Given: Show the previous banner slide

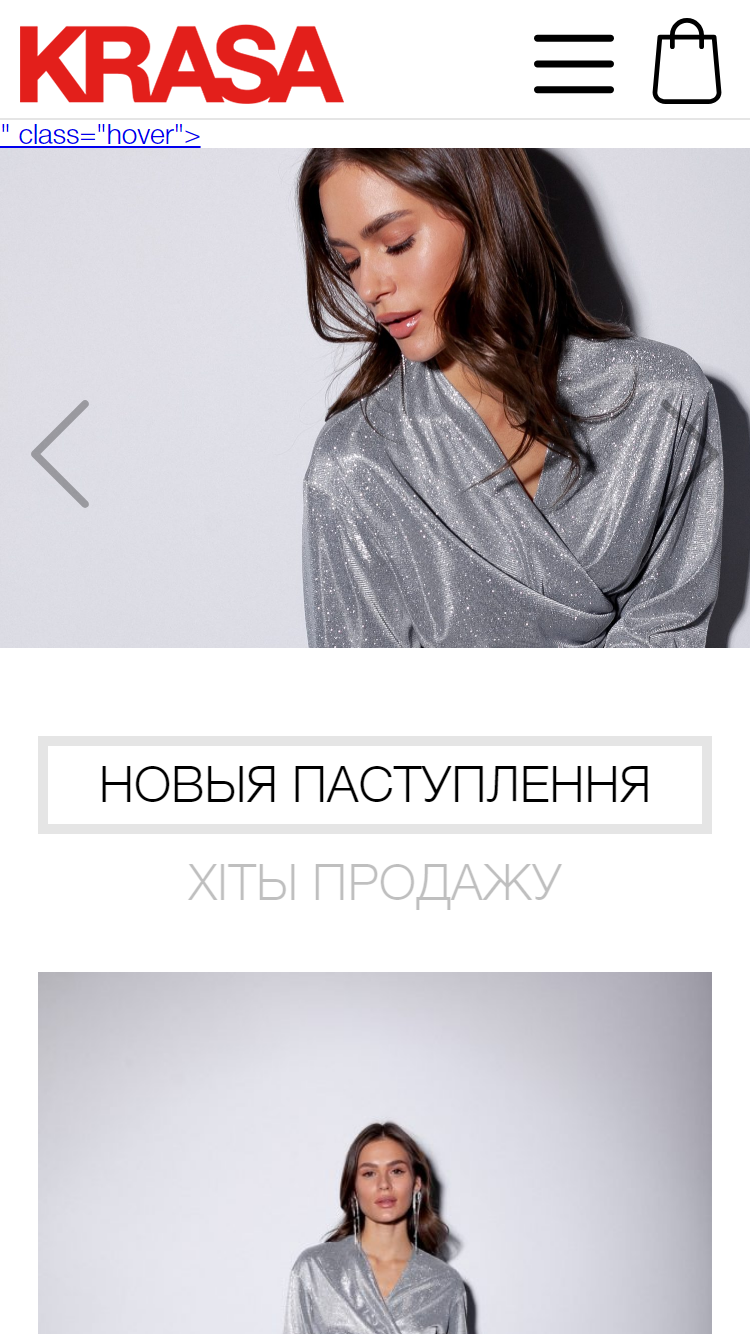Looking at the screenshot, I should pos(60,454).
